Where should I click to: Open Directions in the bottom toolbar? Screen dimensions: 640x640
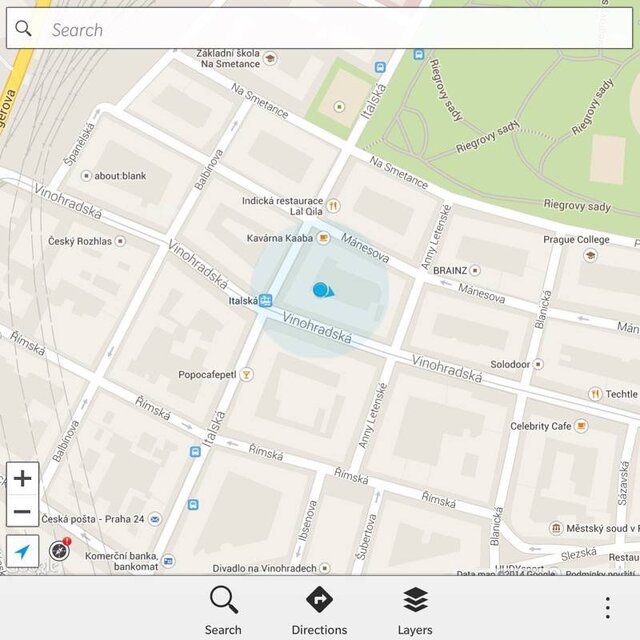[x=319, y=610]
